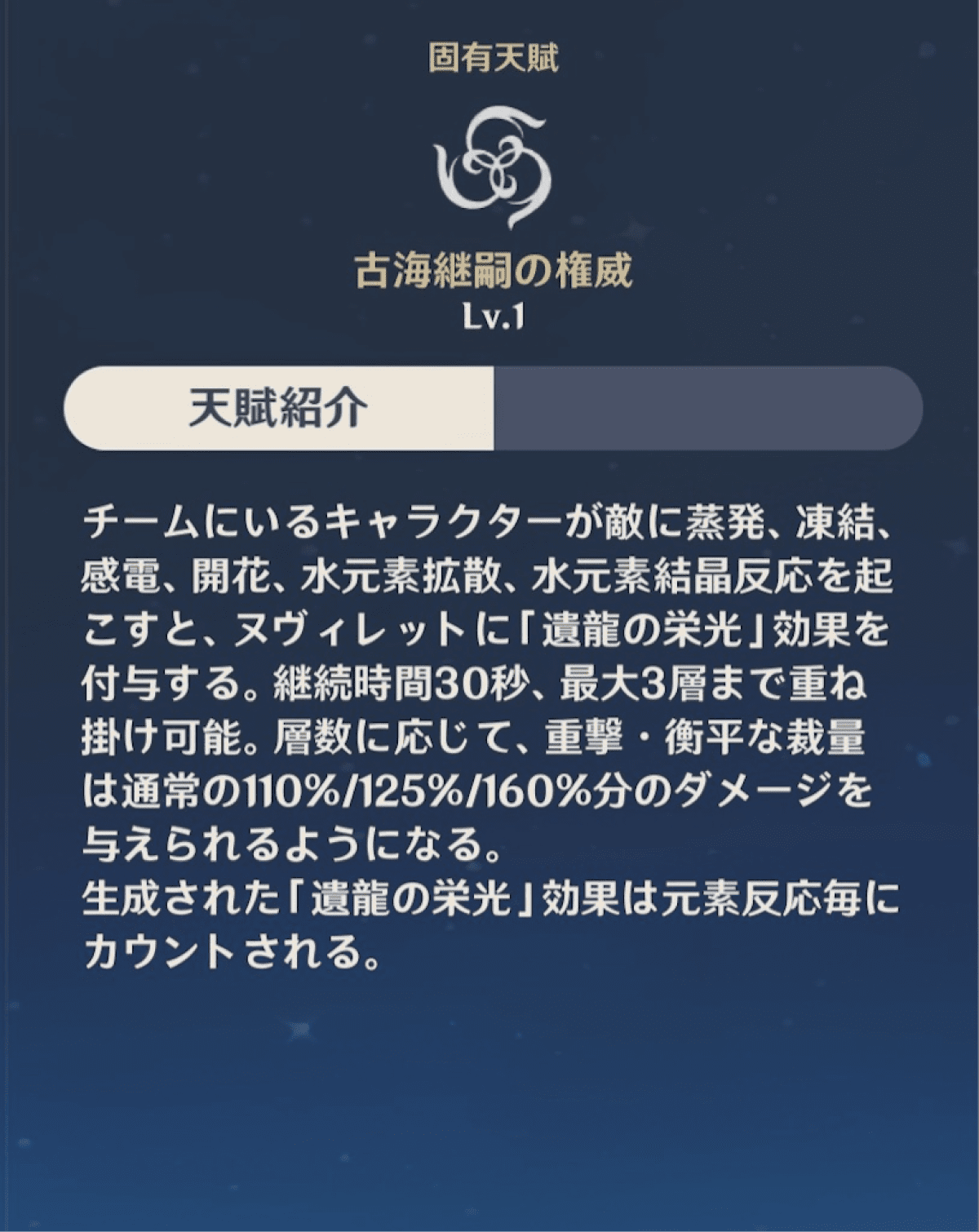
Task: Select the 天賦紹介 tab
Action: (x=279, y=408)
